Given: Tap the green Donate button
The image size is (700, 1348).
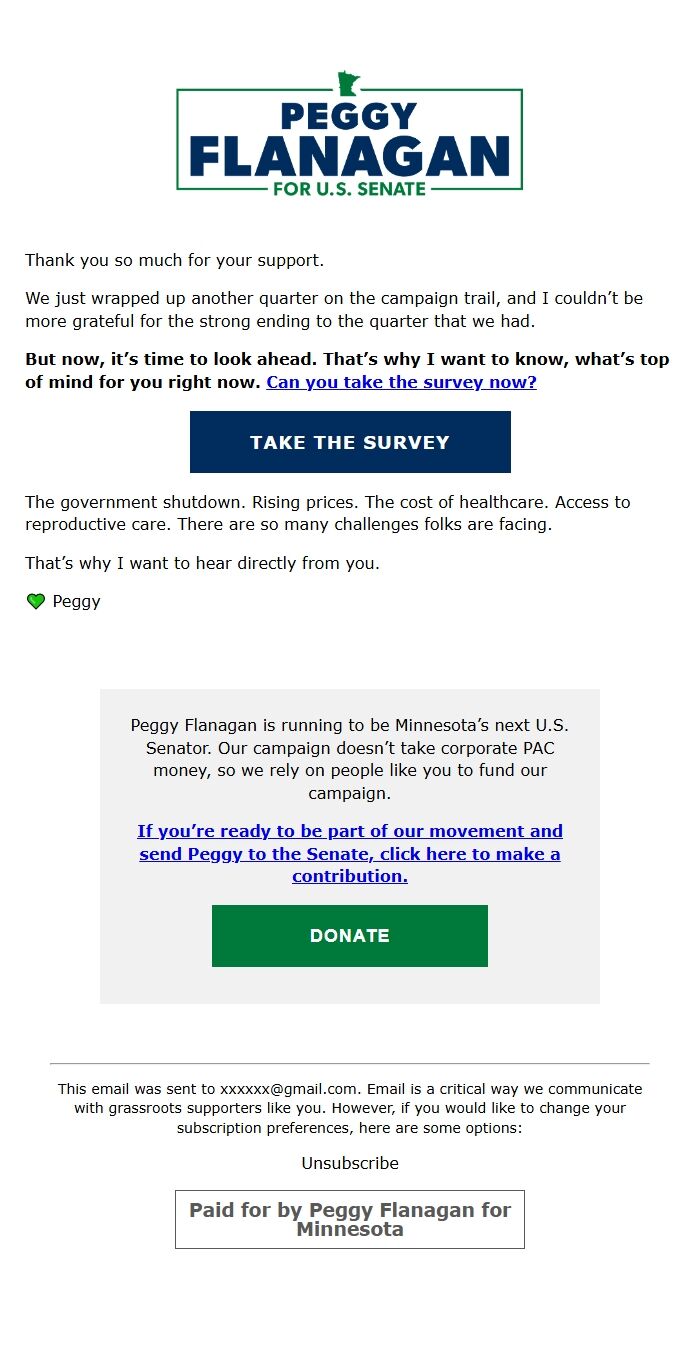Looking at the screenshot, I should tap(350, 936).
